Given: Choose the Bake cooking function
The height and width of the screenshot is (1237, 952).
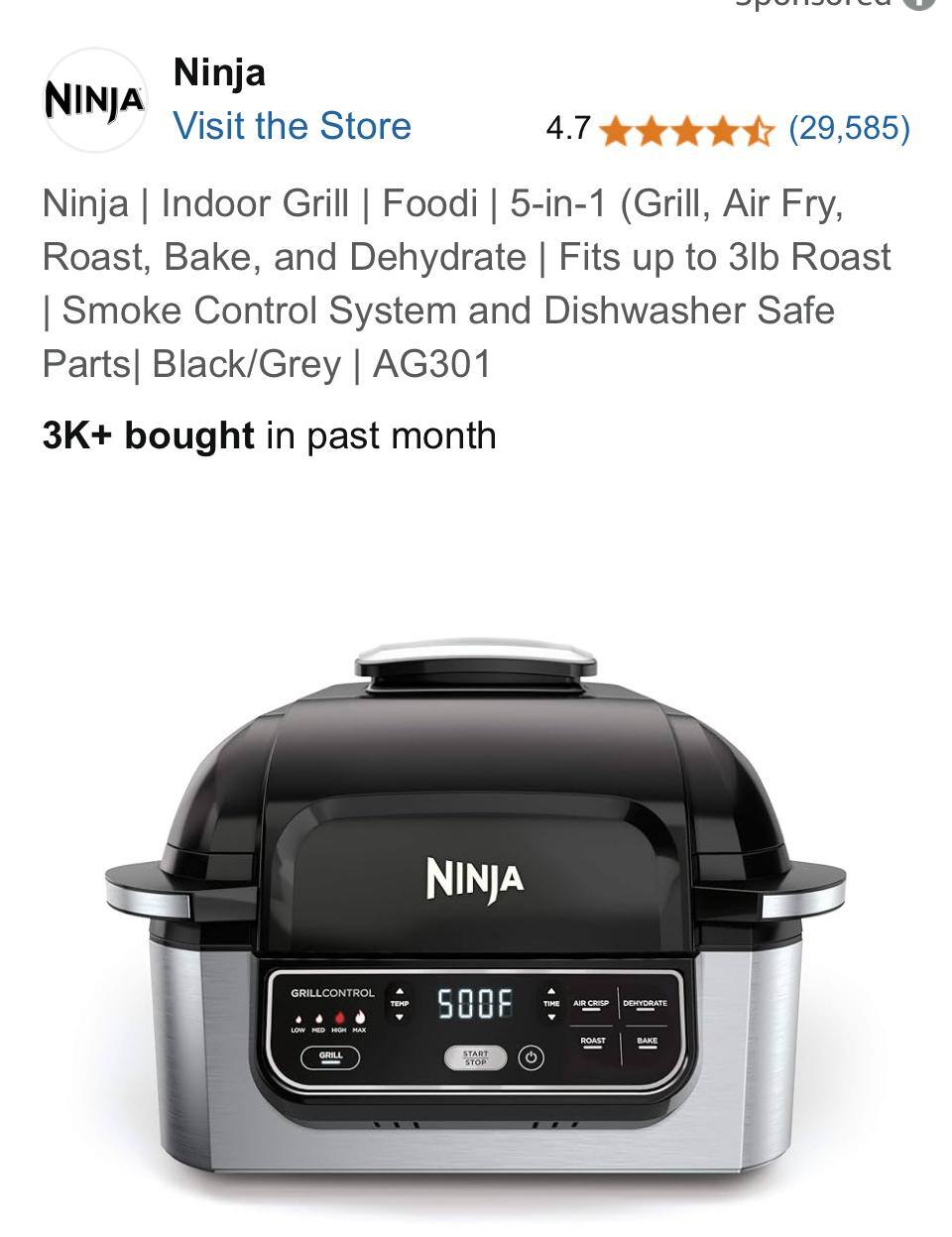Looking at the screenshot, I should point(648,1038).
